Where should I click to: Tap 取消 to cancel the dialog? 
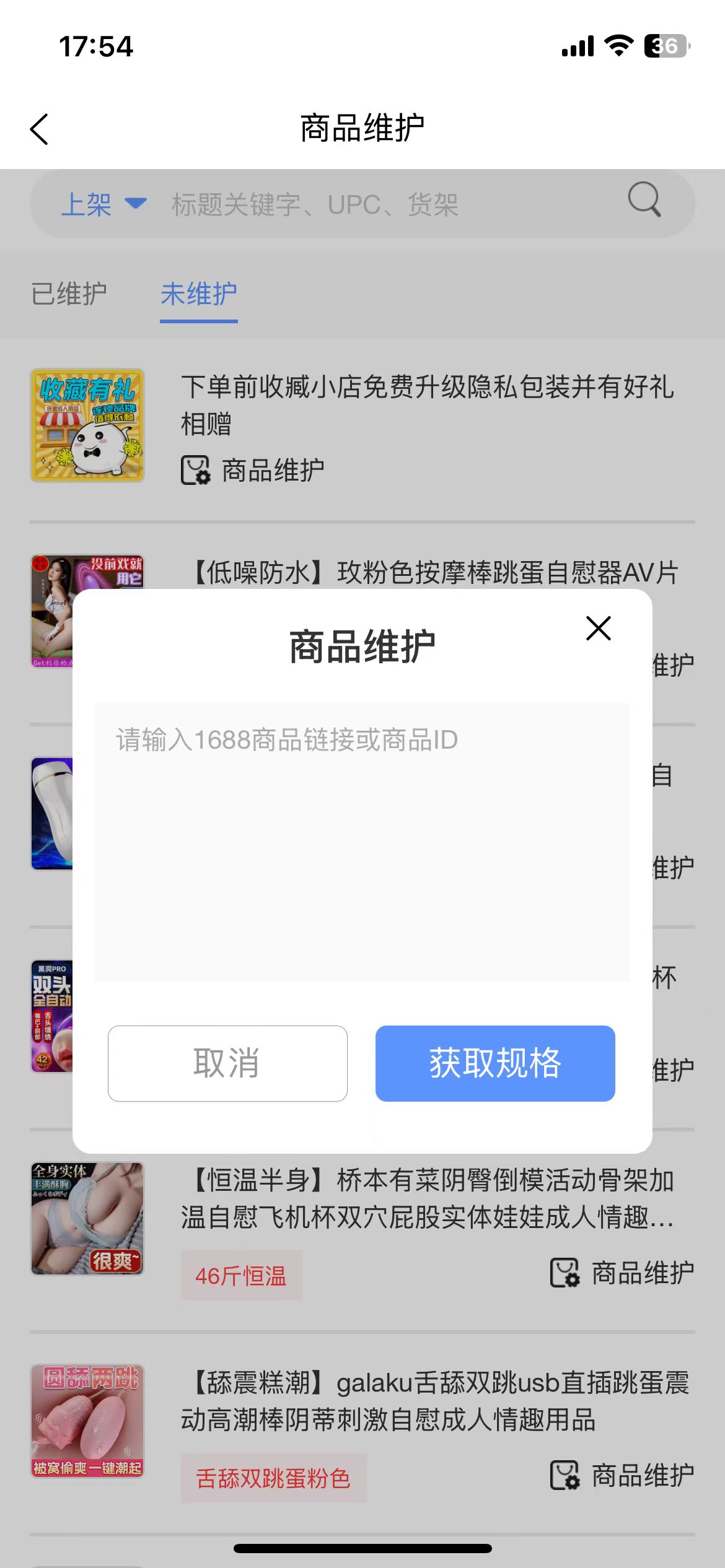click(227, 1063)
